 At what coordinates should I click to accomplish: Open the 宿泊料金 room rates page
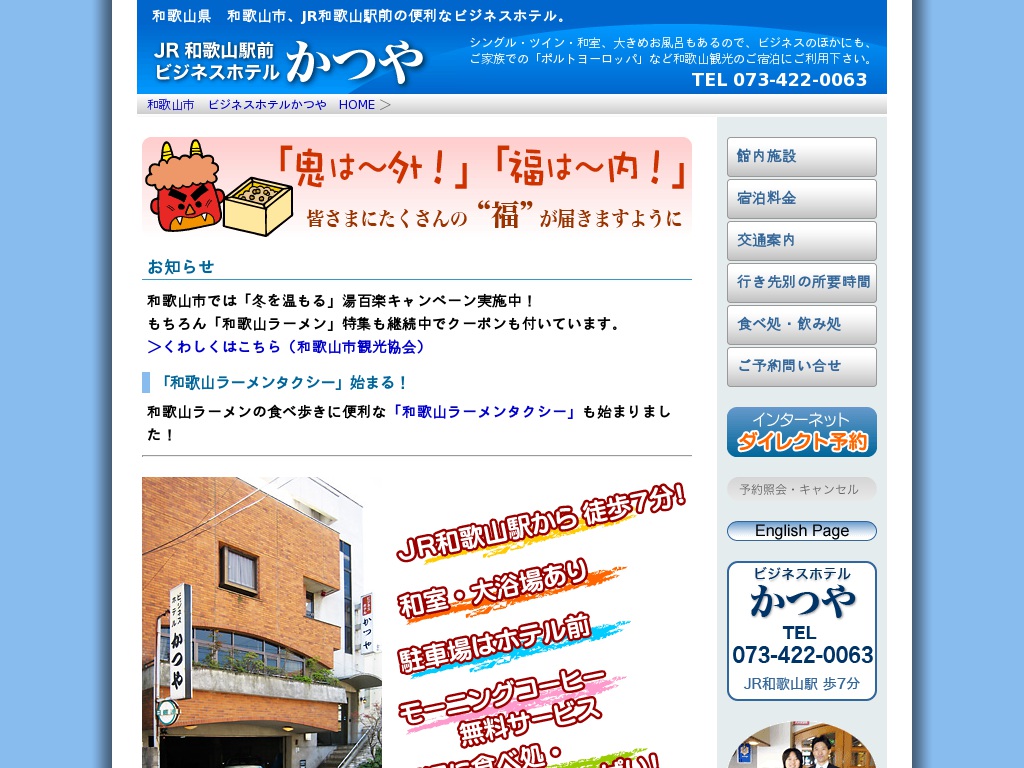tap(801, 199)
